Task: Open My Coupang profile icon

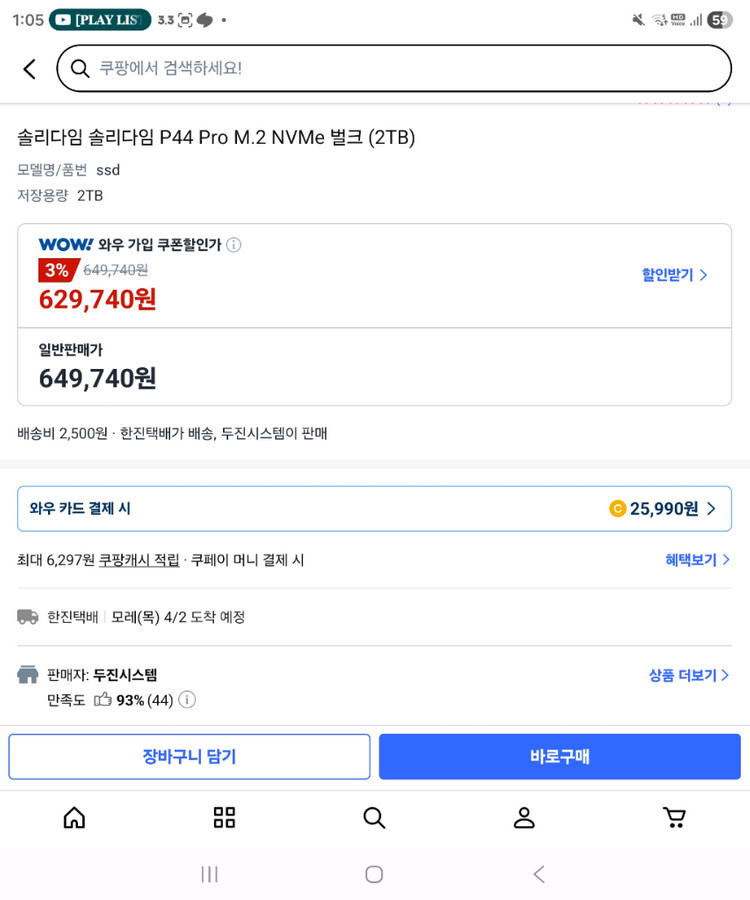Action: tap(524, 817)
